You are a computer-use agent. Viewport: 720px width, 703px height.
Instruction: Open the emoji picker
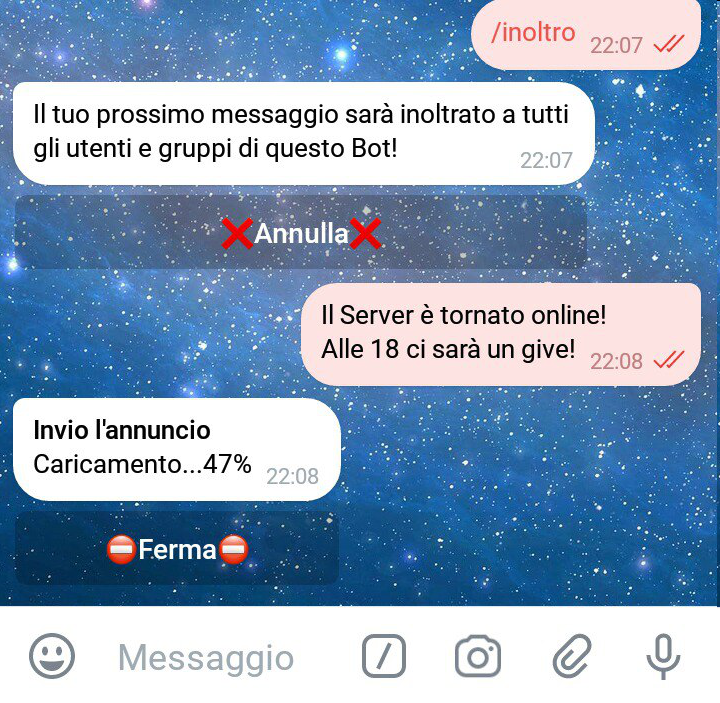(x=52, y=657)
